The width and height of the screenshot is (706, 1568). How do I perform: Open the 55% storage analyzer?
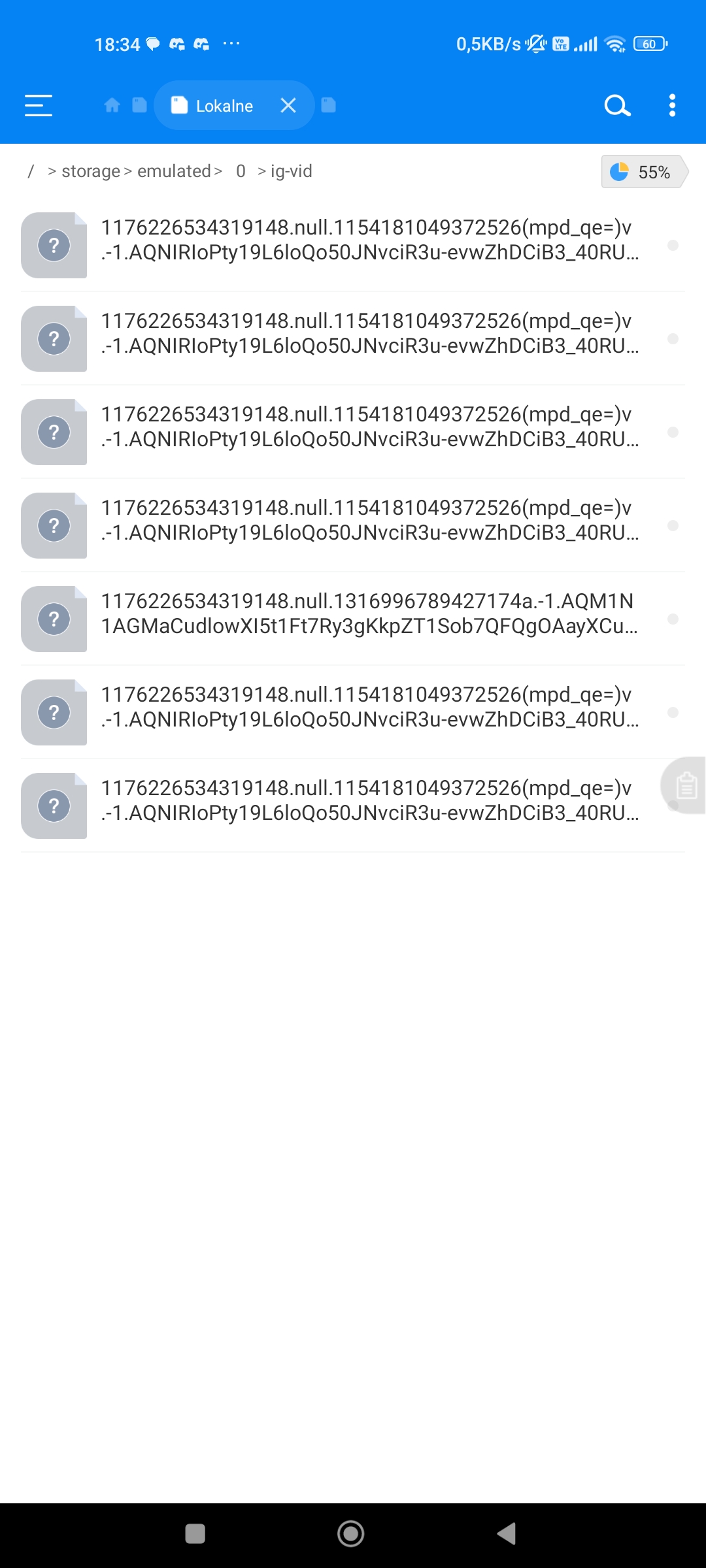pyautogui.click(x=644, y=172)
